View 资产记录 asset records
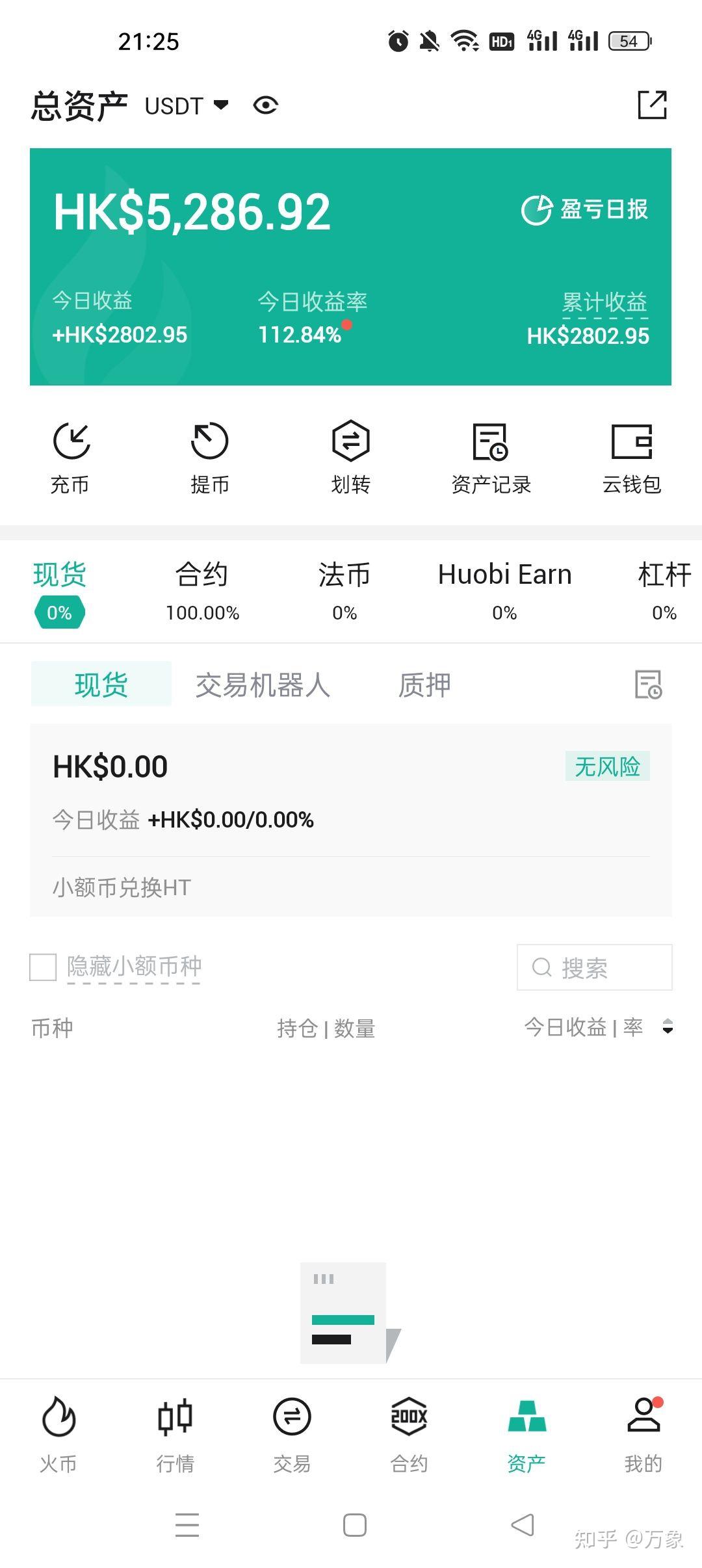Screen dimensions: 702x1568 [x=491, y=455]
